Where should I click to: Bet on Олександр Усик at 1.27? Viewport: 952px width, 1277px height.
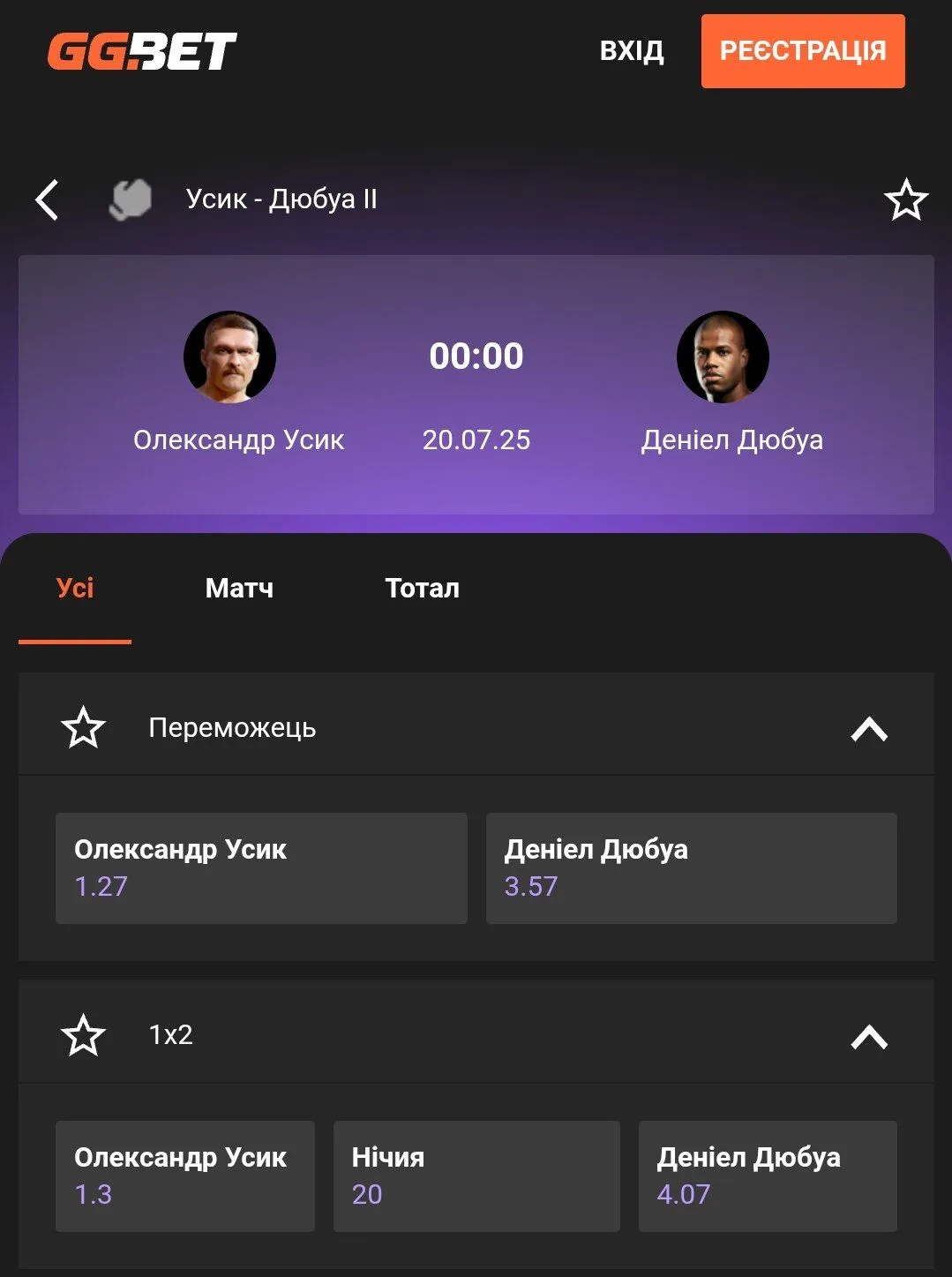(x=261, y=868)
